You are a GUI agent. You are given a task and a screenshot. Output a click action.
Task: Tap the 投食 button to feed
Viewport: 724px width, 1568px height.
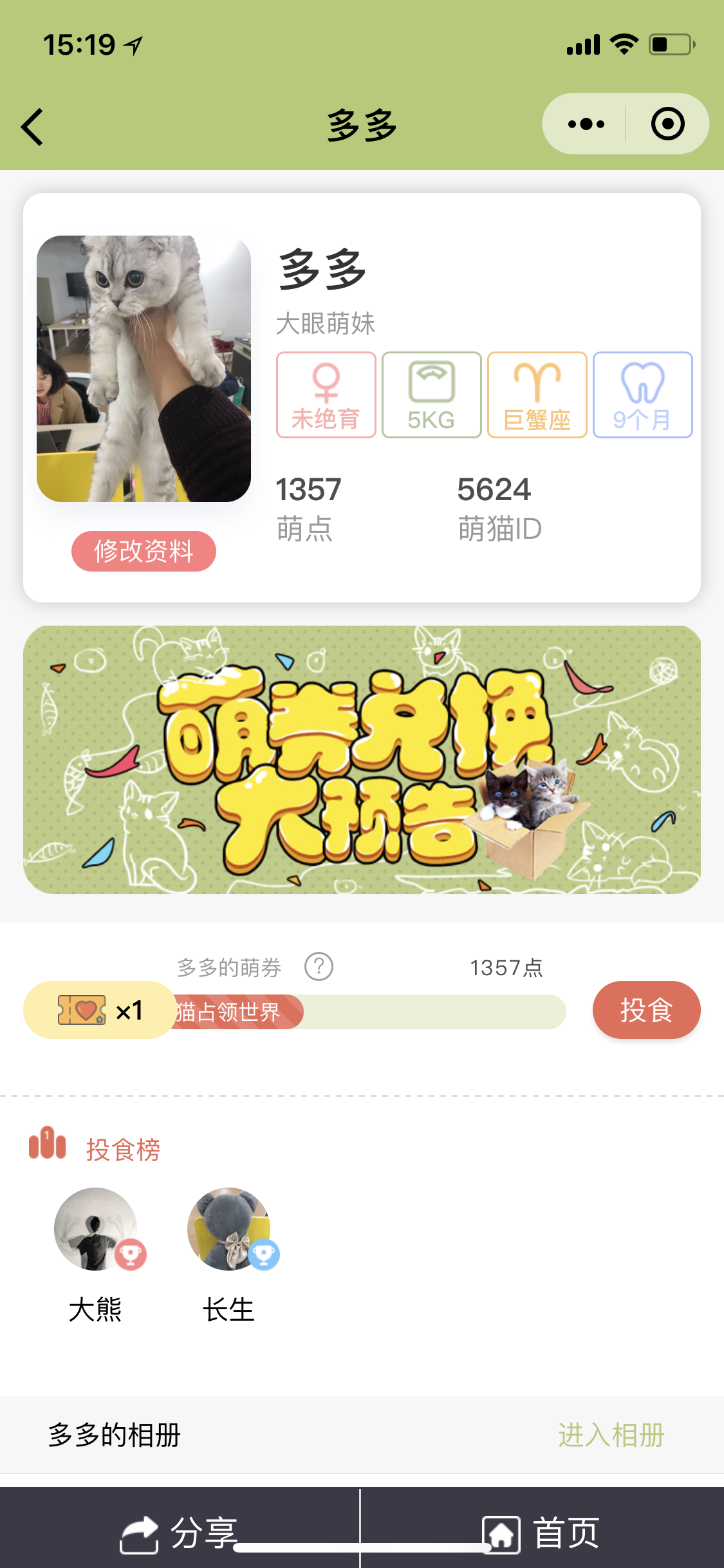(x=646, y=1009)
